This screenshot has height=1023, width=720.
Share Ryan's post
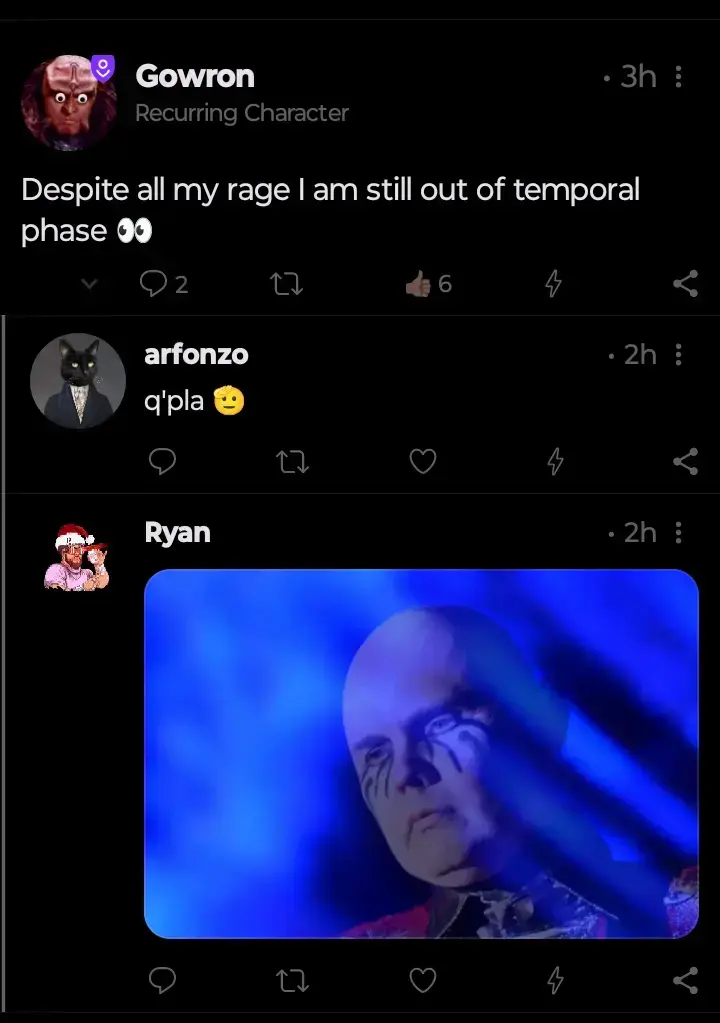pyautogui.click(x=685, y=980)
